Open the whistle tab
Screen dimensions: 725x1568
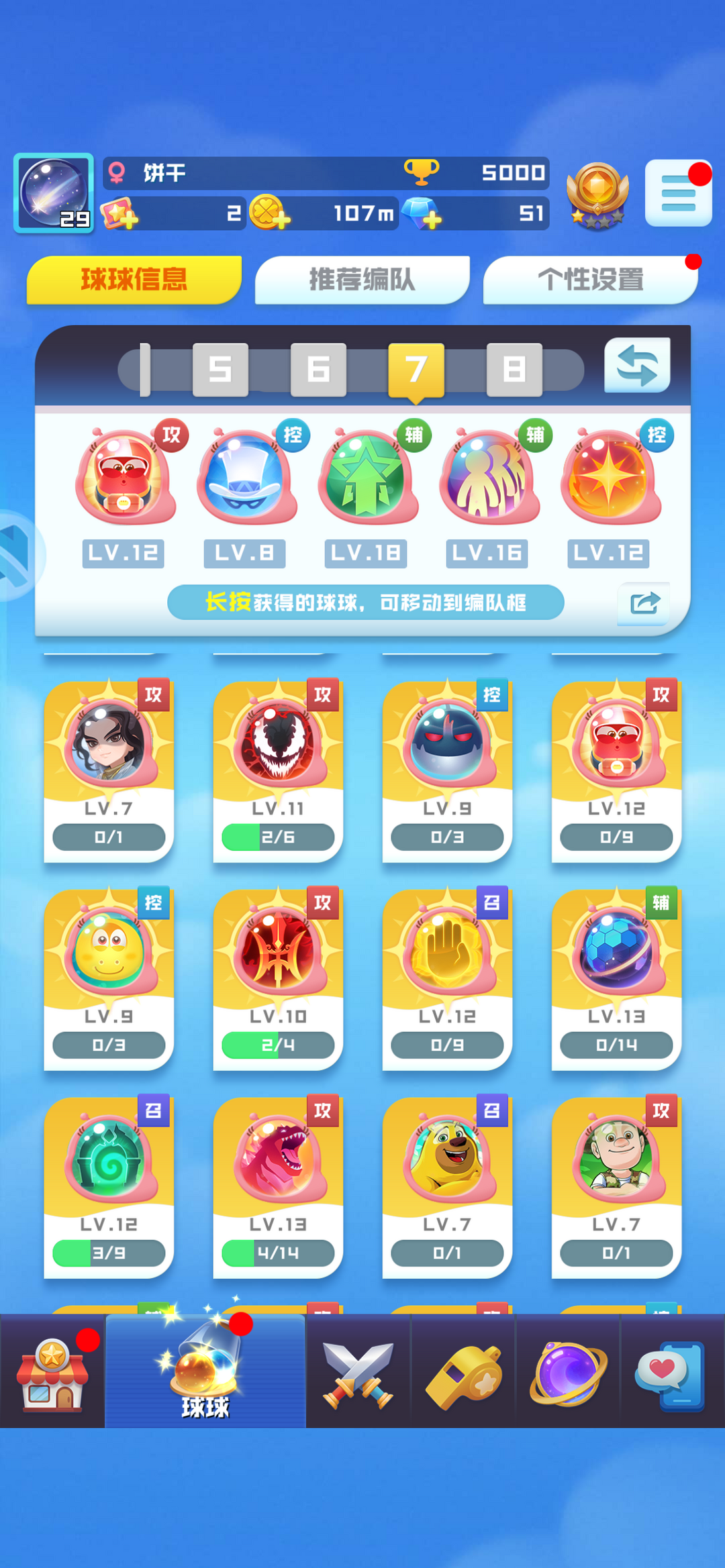(x=463, y=1372)
